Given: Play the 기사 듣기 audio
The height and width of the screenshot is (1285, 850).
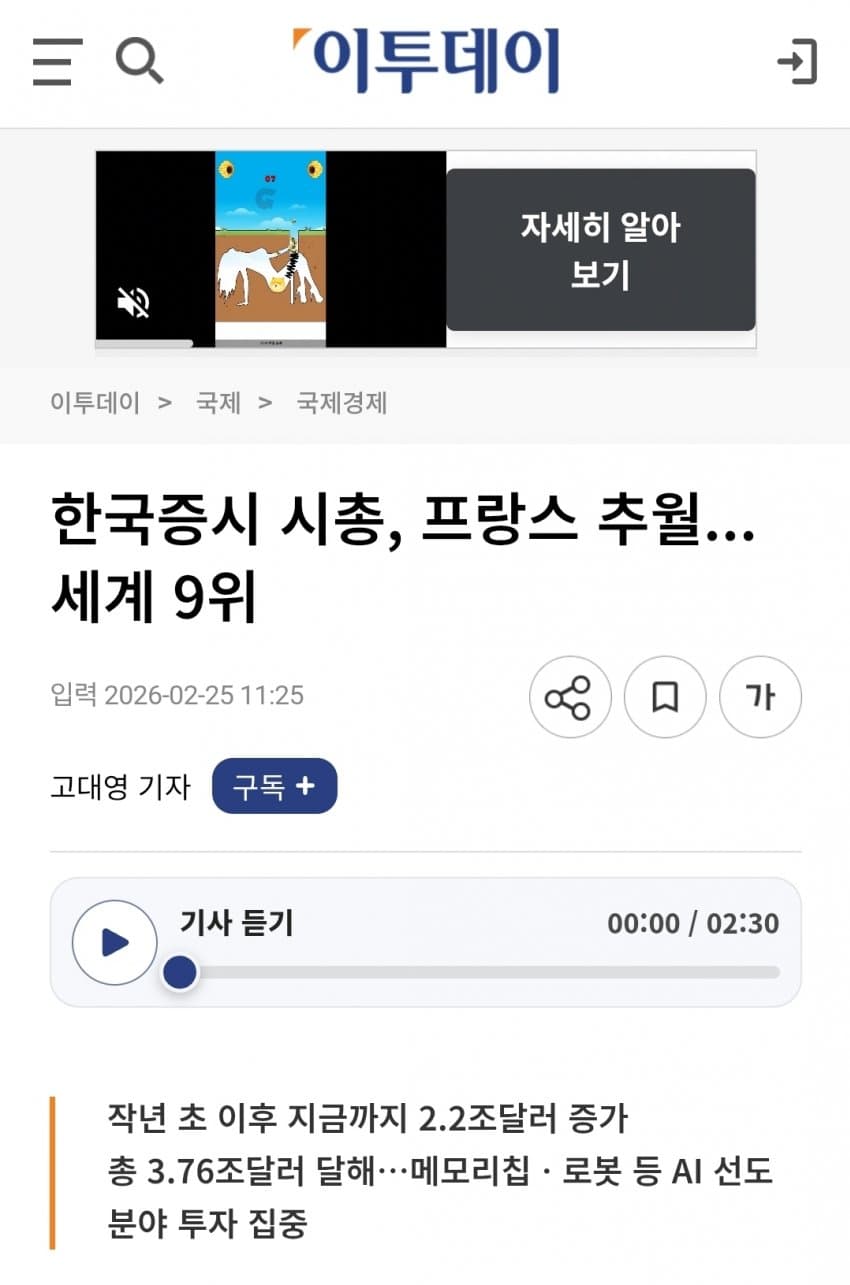Looking at the screenshot, I should [x=114, y=942].
